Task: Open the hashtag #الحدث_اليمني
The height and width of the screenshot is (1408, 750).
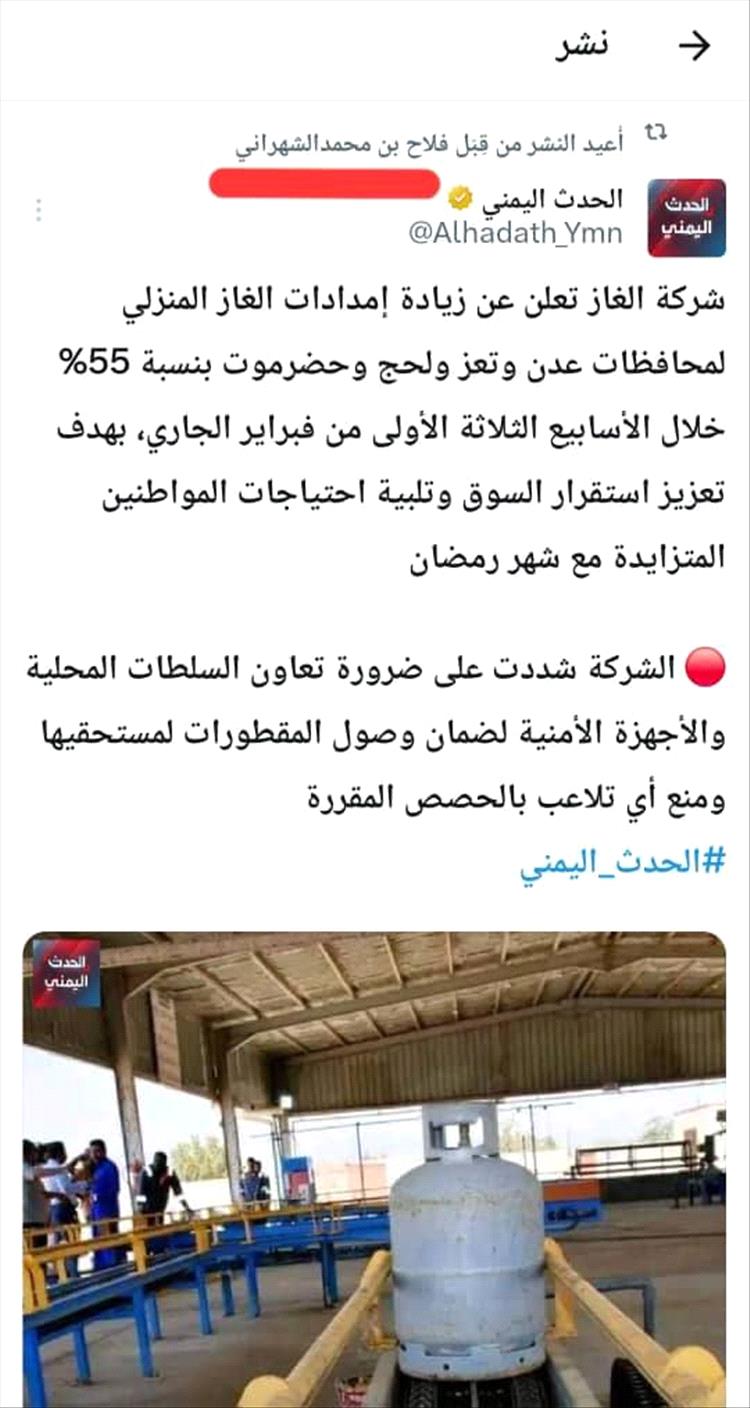Action: click(622, 863)
